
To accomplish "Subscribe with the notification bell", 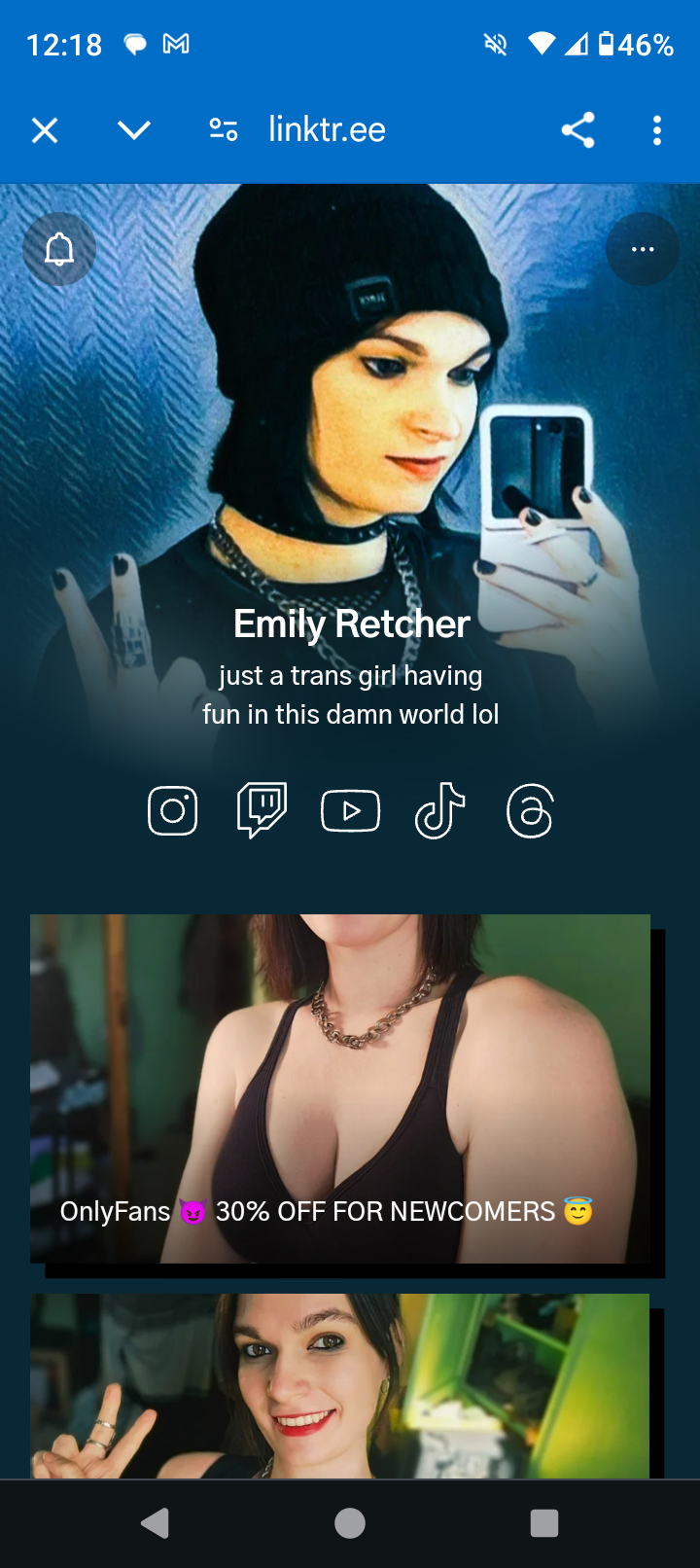I will (x=59, y=249).
